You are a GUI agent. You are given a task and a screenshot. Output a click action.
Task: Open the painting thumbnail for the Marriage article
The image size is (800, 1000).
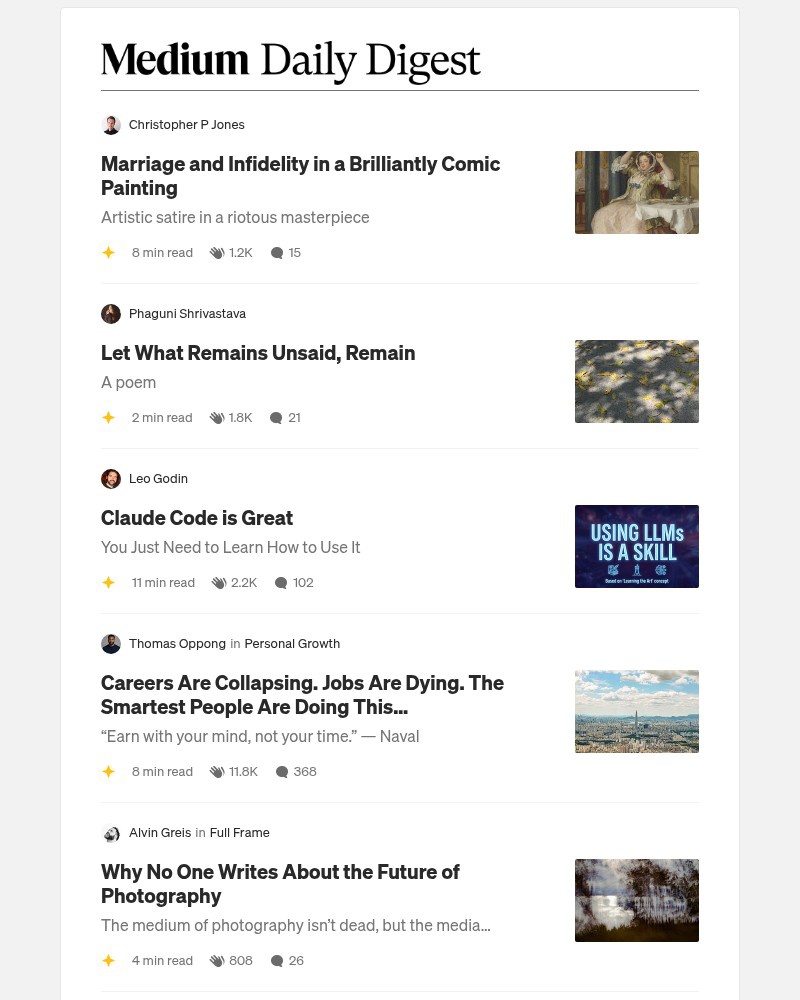tap(636, 192)
